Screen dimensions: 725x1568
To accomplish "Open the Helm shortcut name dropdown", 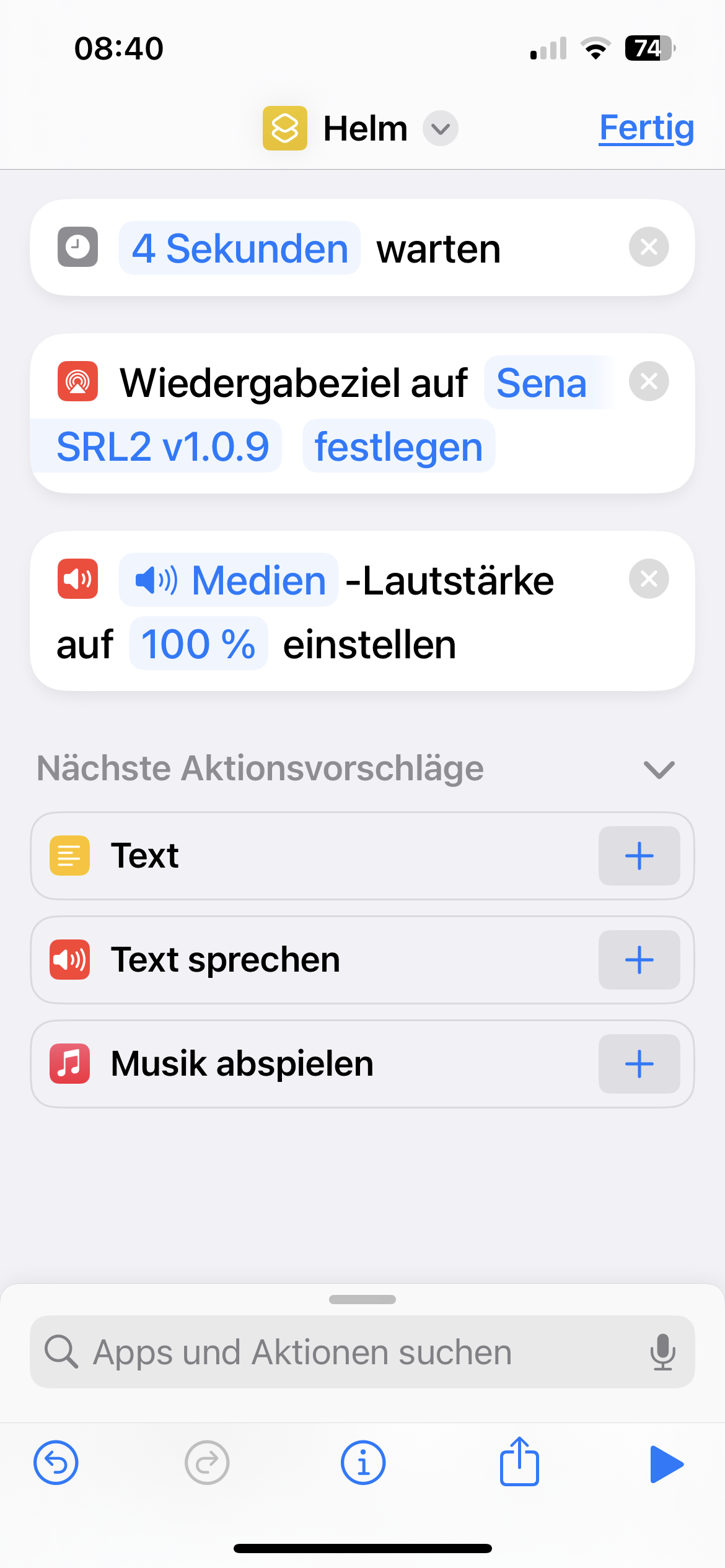I will click(440, 129).
